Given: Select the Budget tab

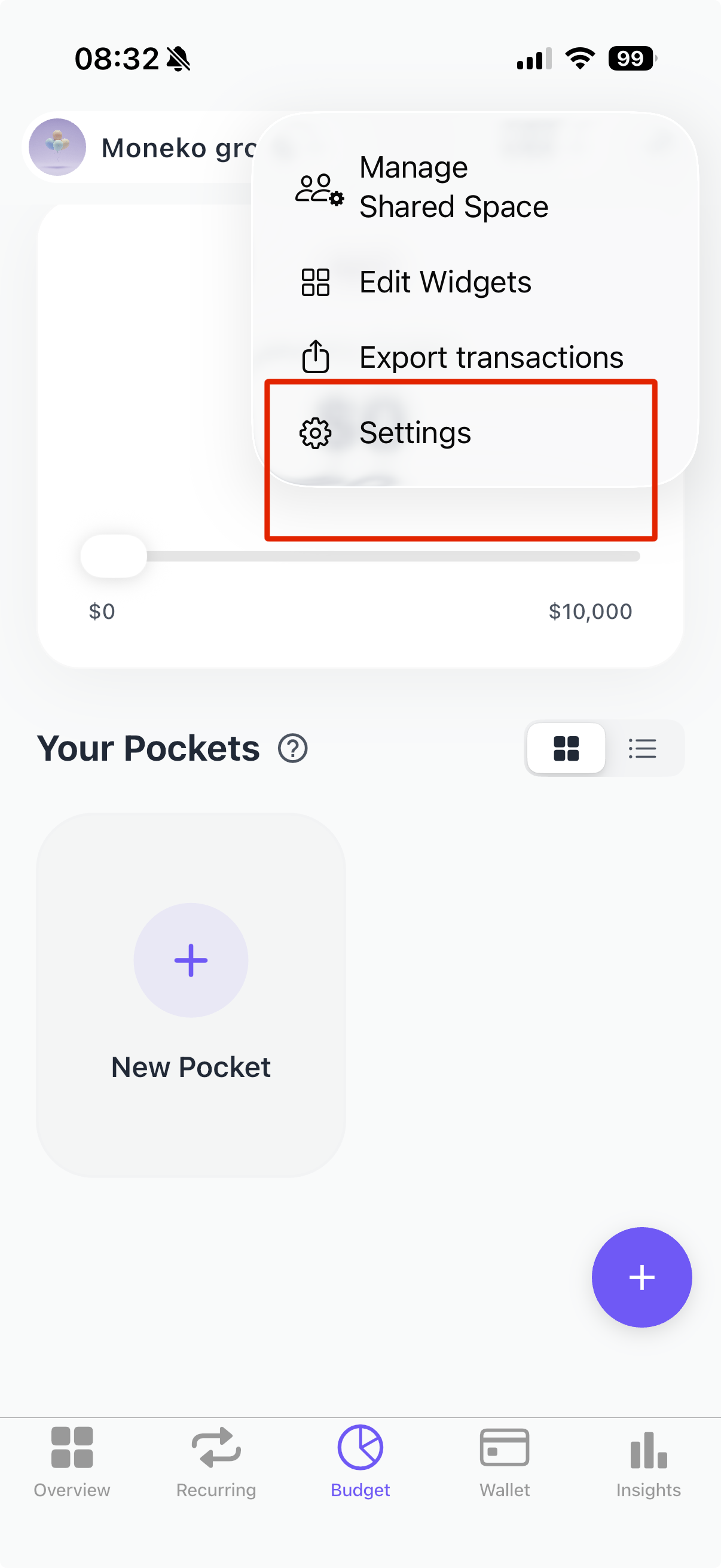Looking at the screenshot, I should coord(360,1461).
